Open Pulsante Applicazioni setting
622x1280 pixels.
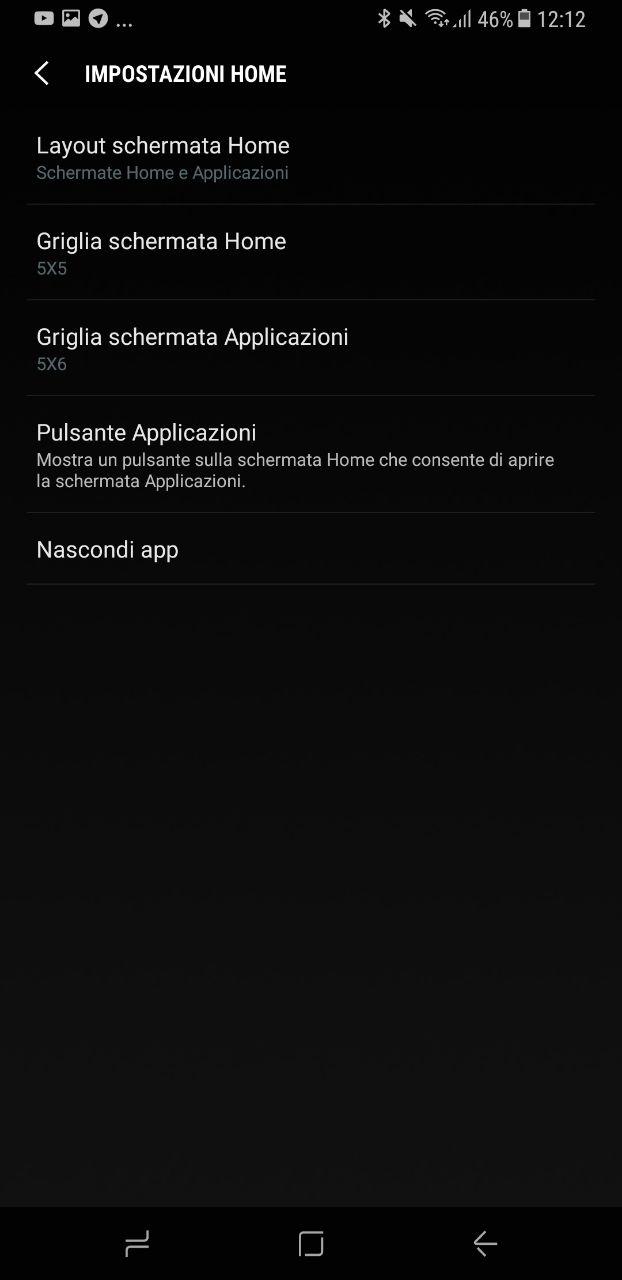[x=311, y=455]
